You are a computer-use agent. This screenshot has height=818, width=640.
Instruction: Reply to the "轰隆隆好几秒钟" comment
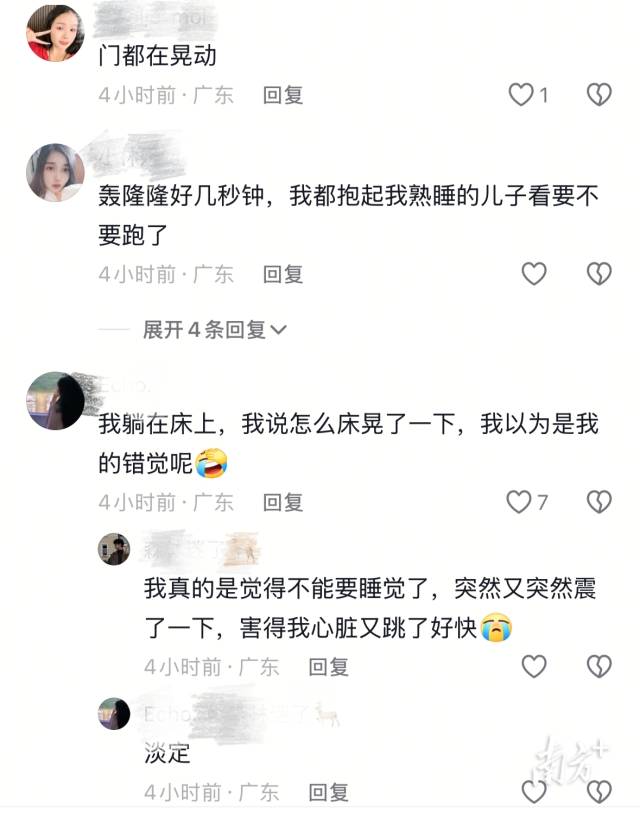coord(282,273)
